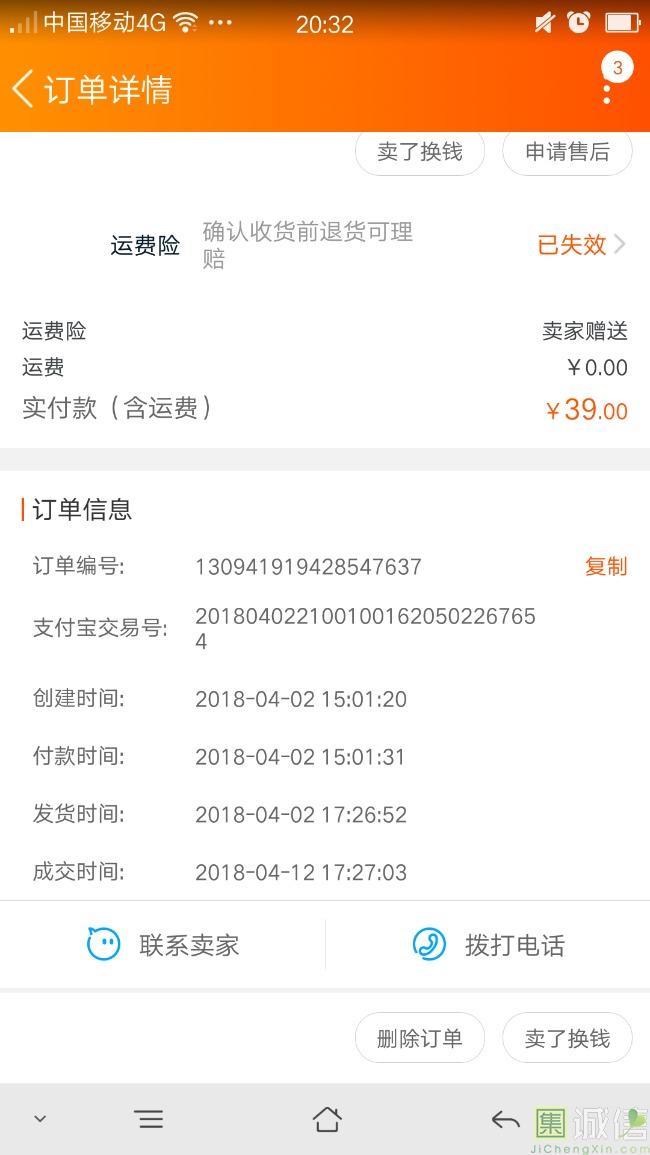Tap the system home button
Image resolution: width=650 pixels, height=1155 pixels.
(327, 1120)
